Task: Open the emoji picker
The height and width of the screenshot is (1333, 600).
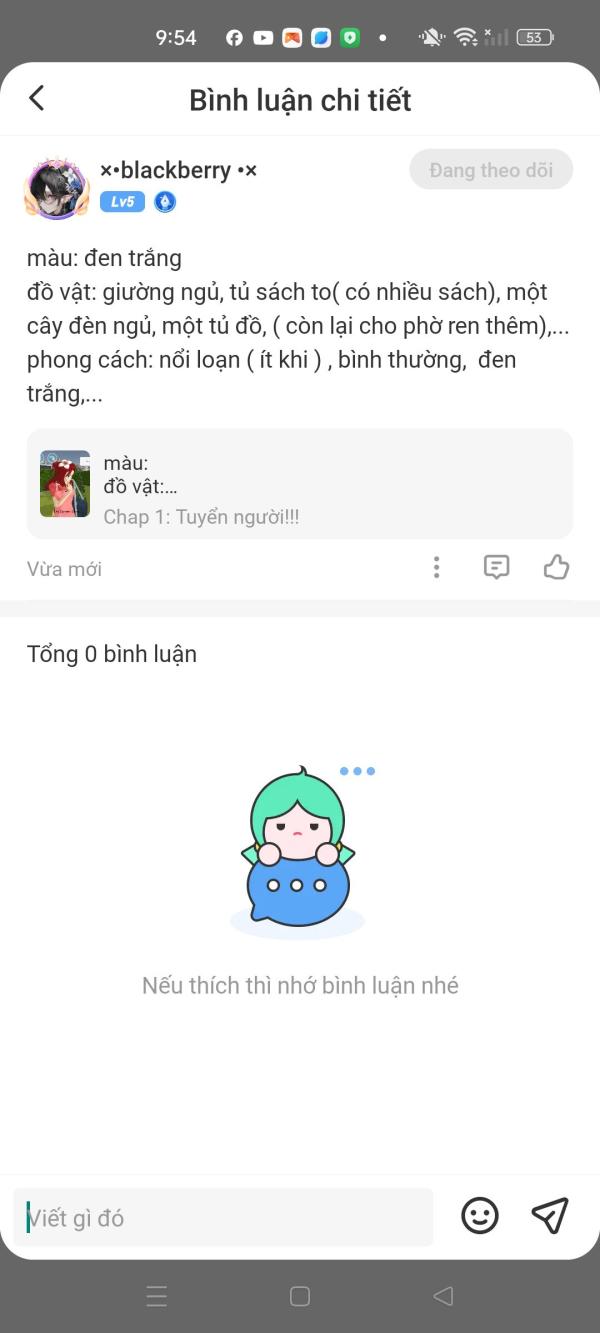Action: pyautogui.click(x=480, y=1216)
